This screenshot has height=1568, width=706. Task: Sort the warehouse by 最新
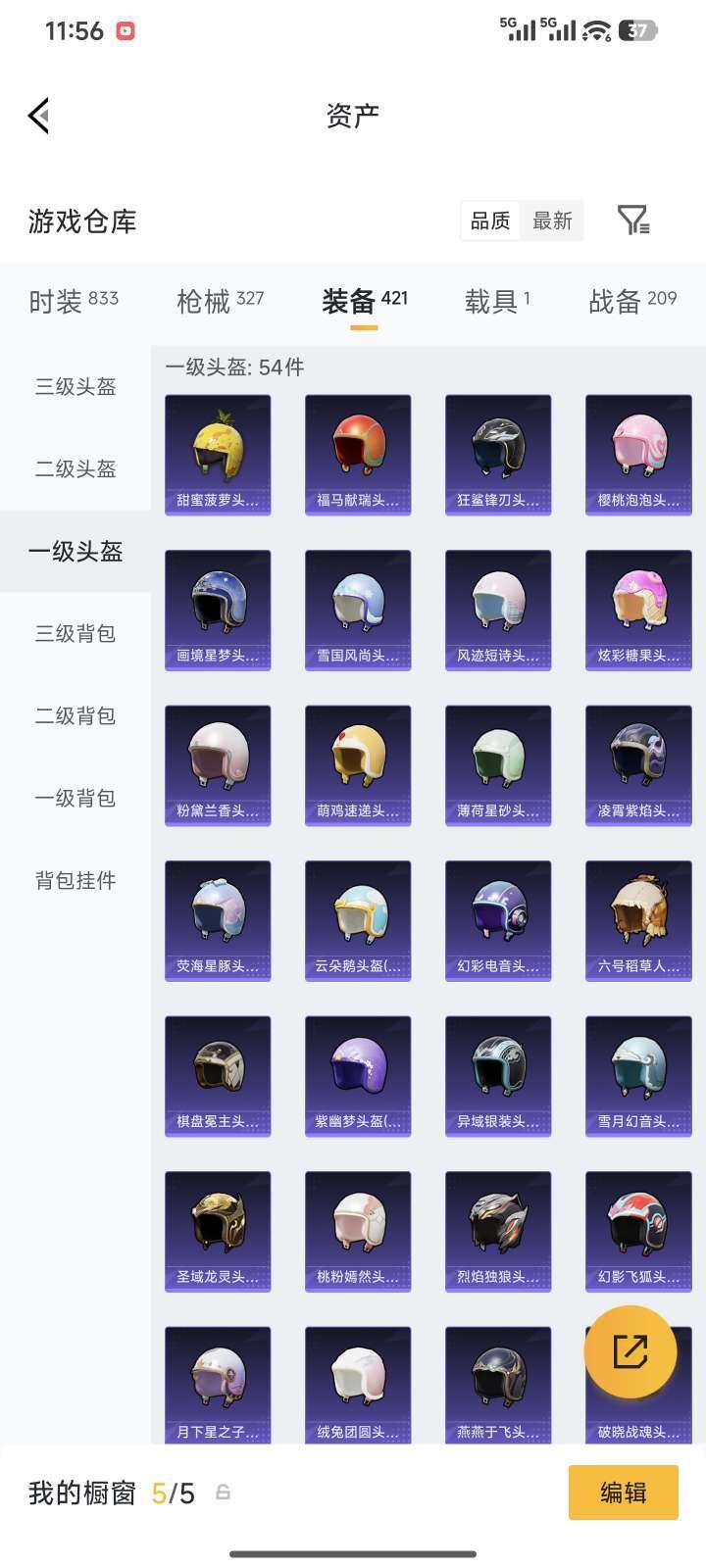[552, 221]
